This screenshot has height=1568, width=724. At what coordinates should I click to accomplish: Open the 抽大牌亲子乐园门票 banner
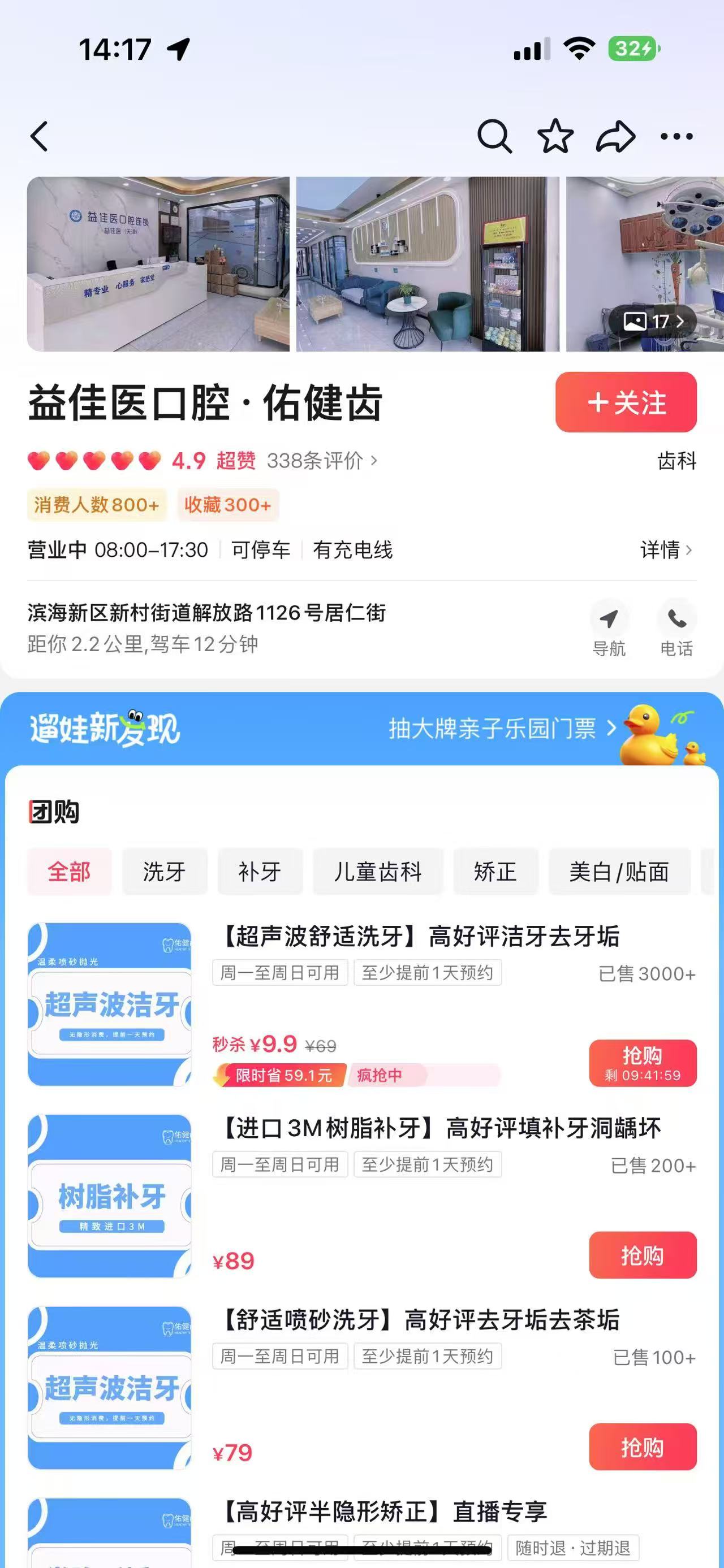(502, 728)
